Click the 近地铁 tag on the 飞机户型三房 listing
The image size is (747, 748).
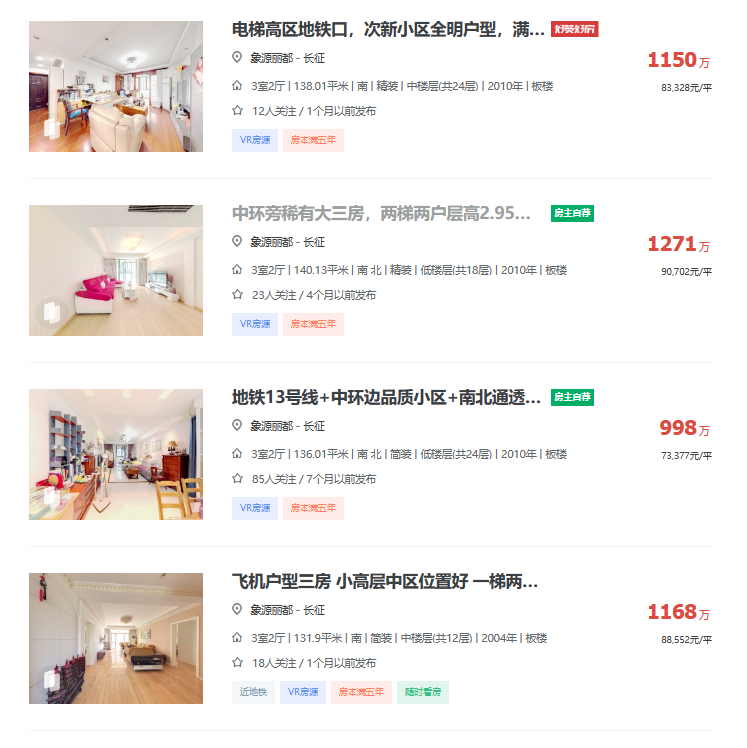click(252, 692)
